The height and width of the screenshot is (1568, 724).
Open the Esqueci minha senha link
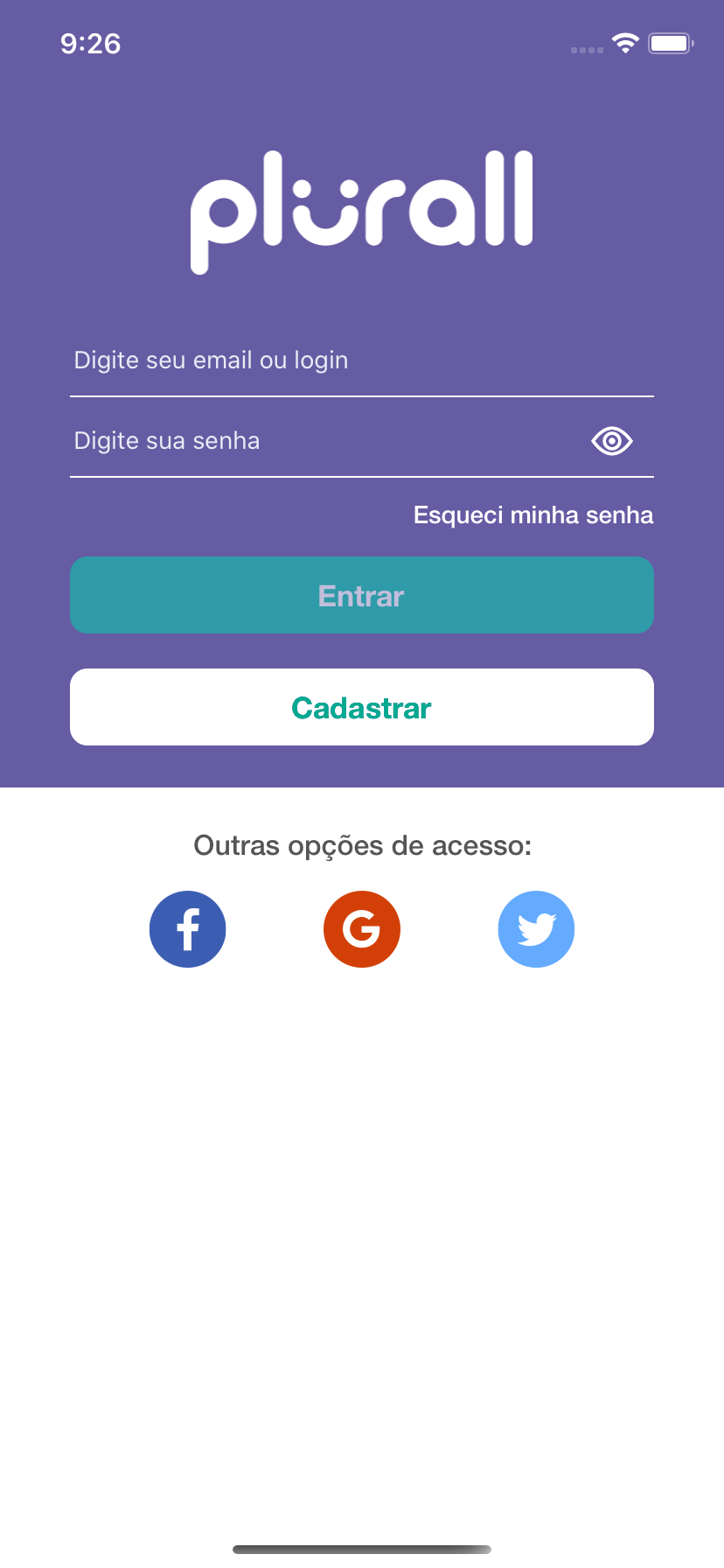tap(533, 515)
